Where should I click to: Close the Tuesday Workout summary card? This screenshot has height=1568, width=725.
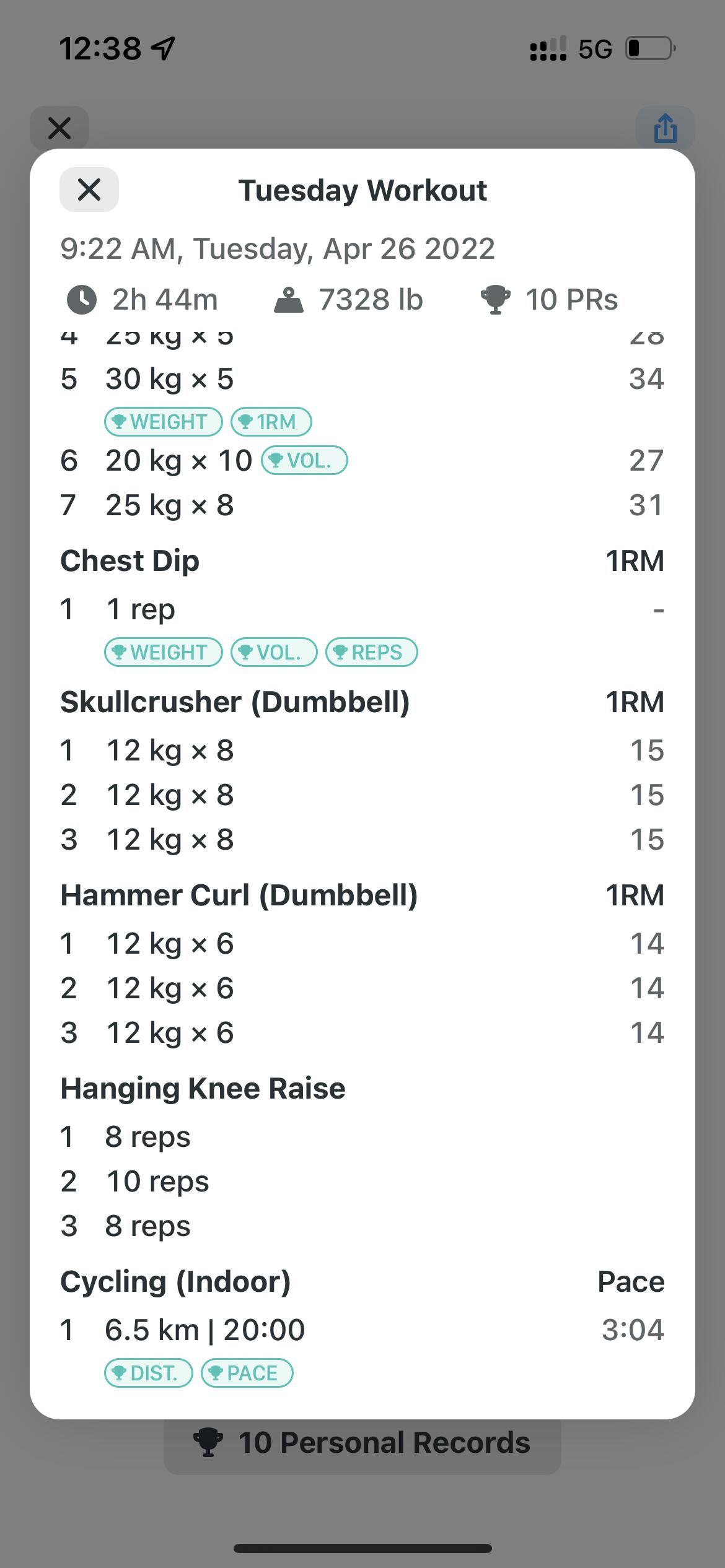coord(89,189)
